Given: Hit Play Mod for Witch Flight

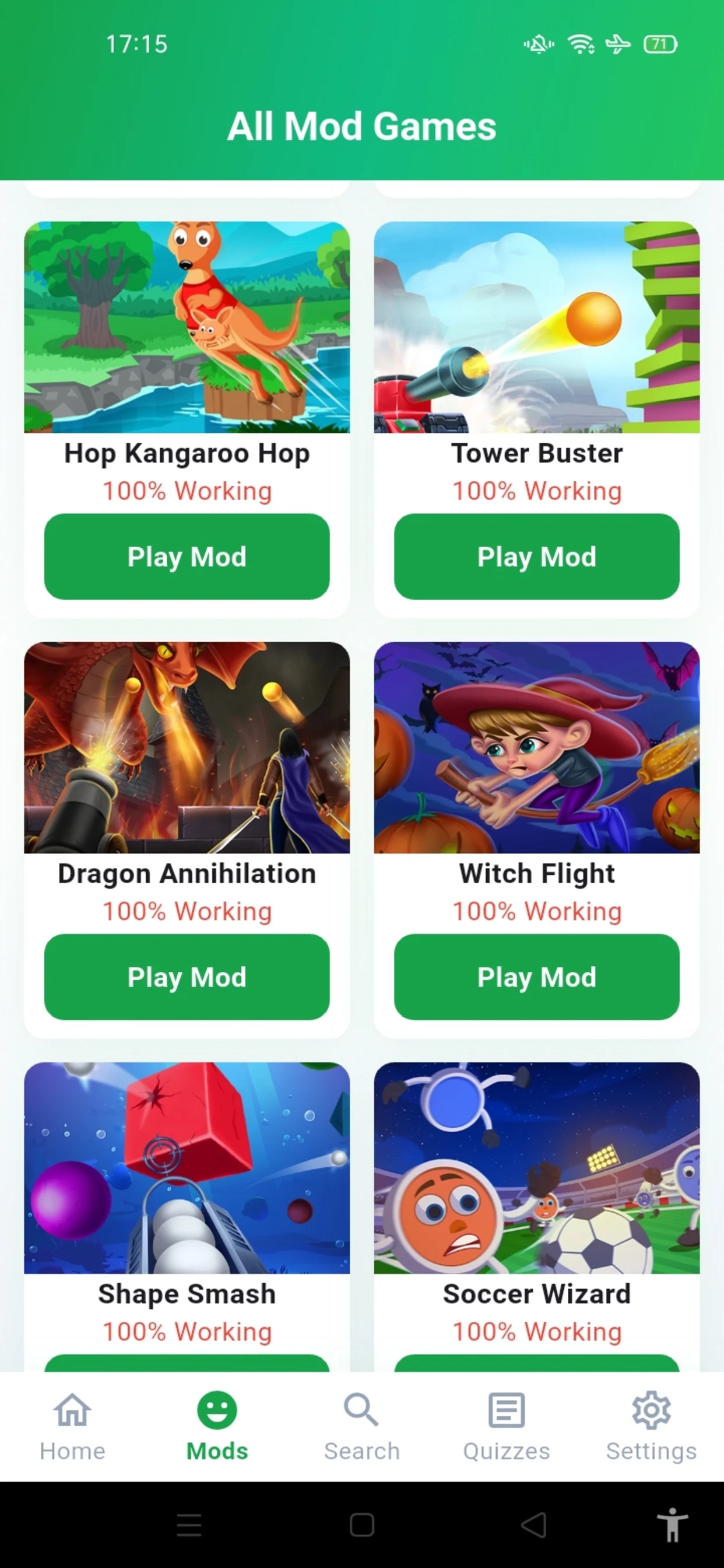Looking at the screenshot, I should coord(537,977).
